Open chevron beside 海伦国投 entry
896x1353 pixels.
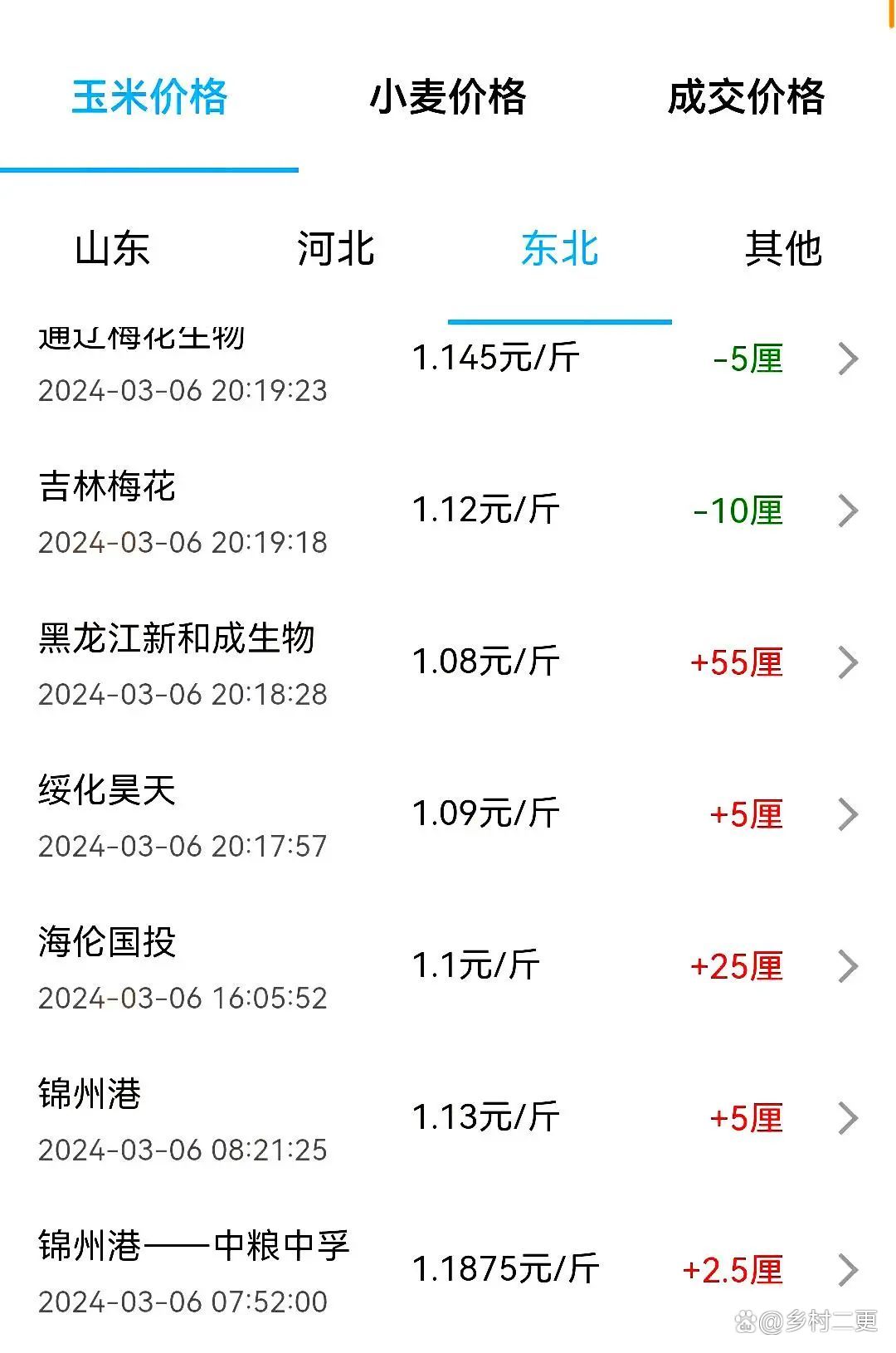click(847, 965)
